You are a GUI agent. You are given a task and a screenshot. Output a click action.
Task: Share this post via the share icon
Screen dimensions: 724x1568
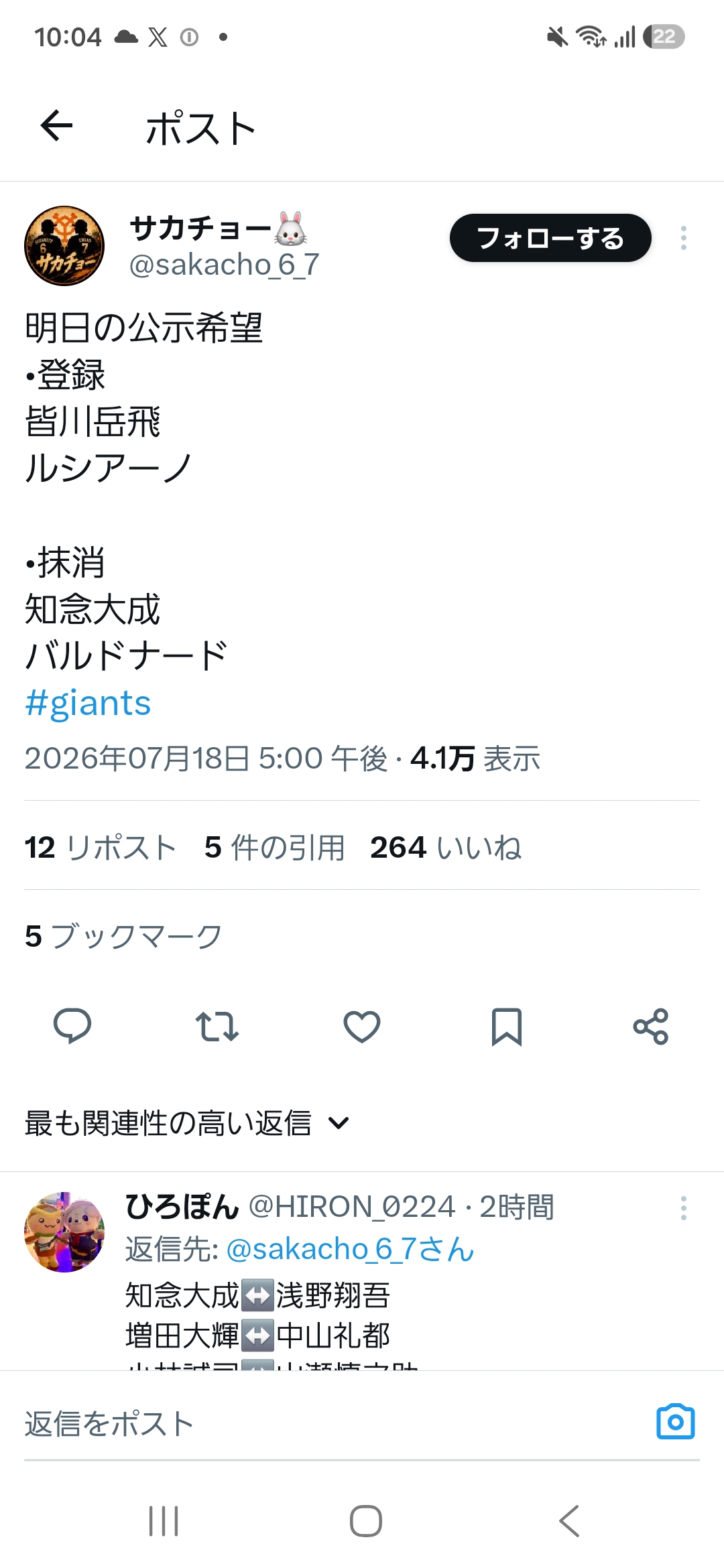tap(651, 1026)
